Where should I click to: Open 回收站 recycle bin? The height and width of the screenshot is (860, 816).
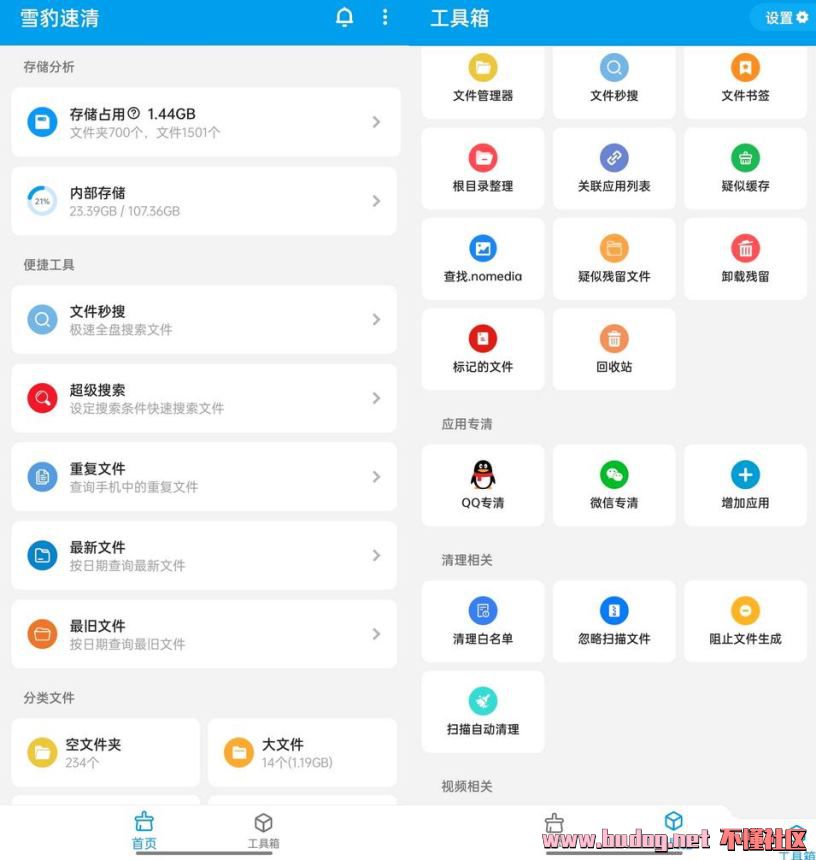(x=614, y=349)
